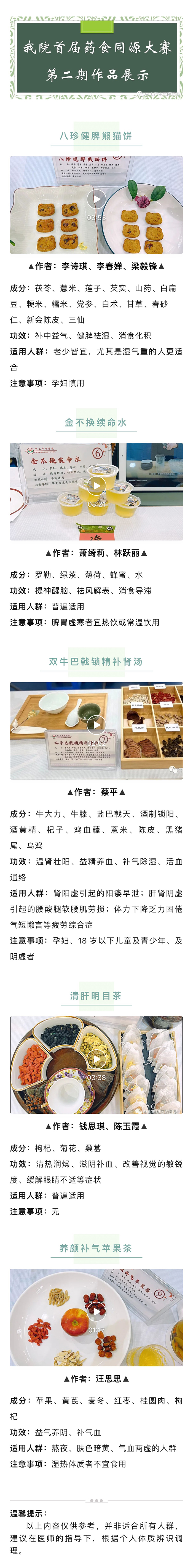Play the 金不换续命水 video

coord(96,485)
